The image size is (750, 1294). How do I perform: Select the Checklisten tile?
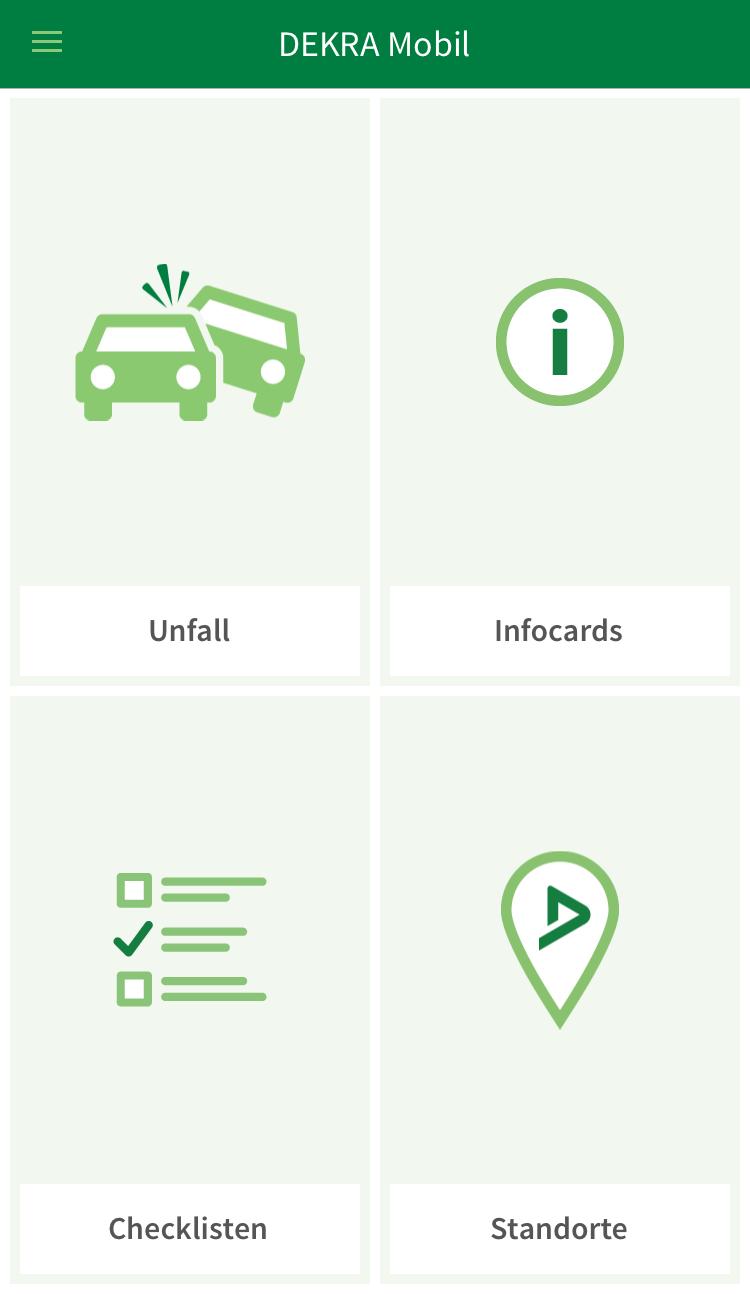190,990
